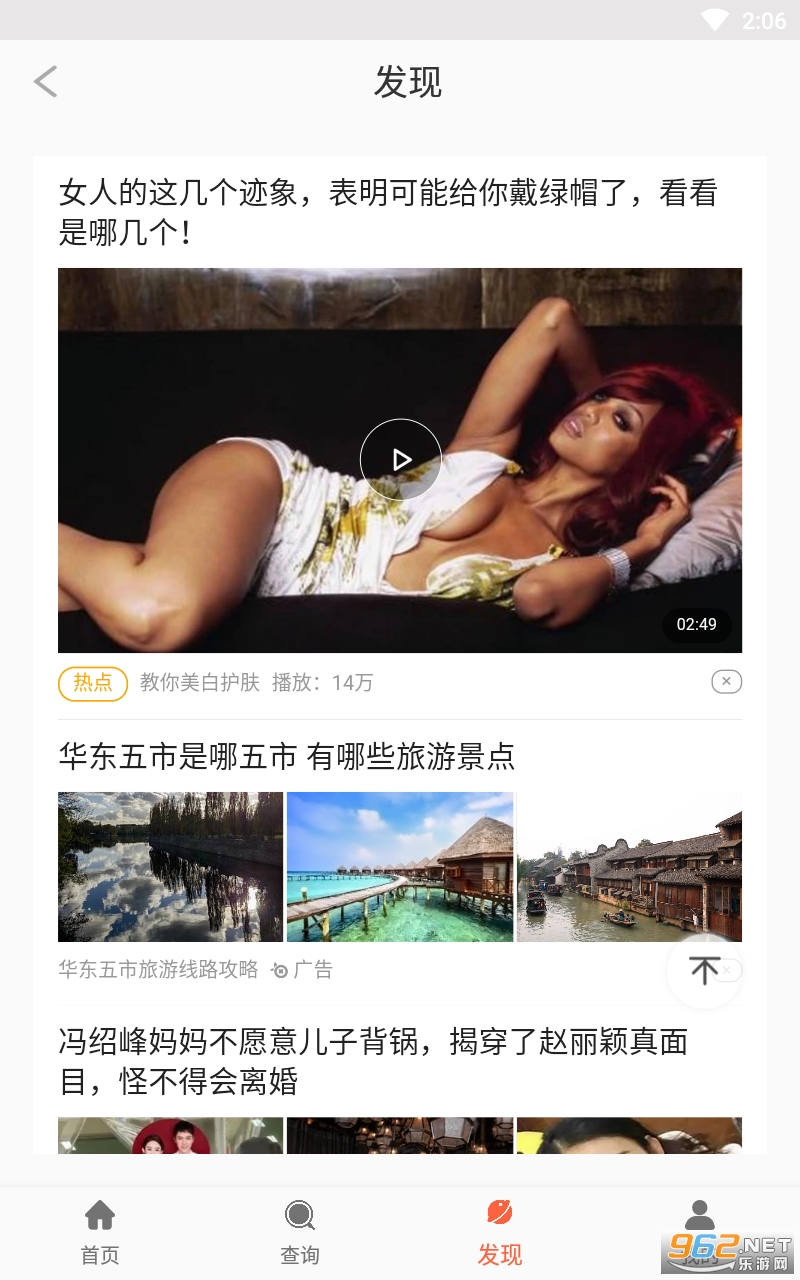Switch to the 首页 tab
Screen dimensions: 800x1280
tap(100, 1233)
